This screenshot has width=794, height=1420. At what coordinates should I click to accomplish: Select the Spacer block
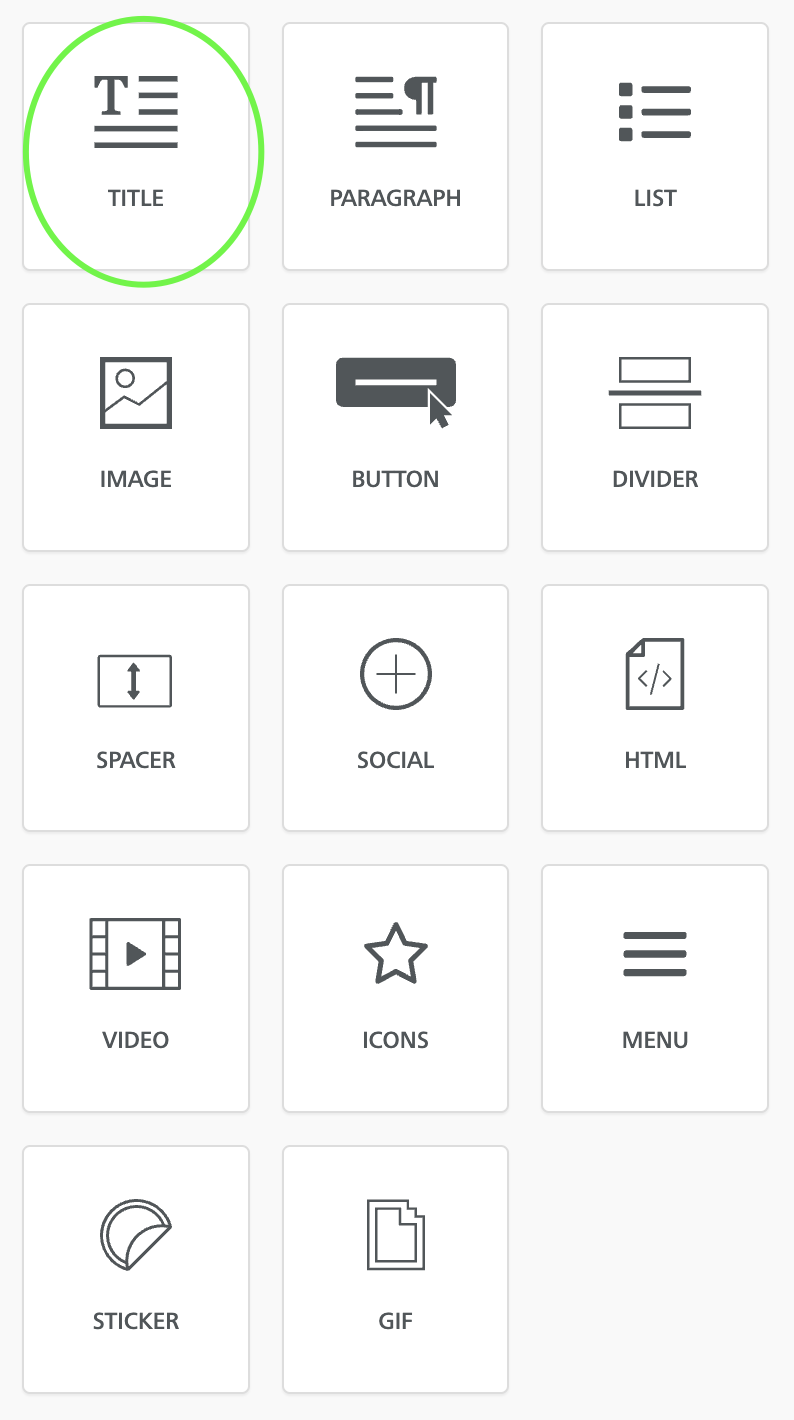pos(136,708)
